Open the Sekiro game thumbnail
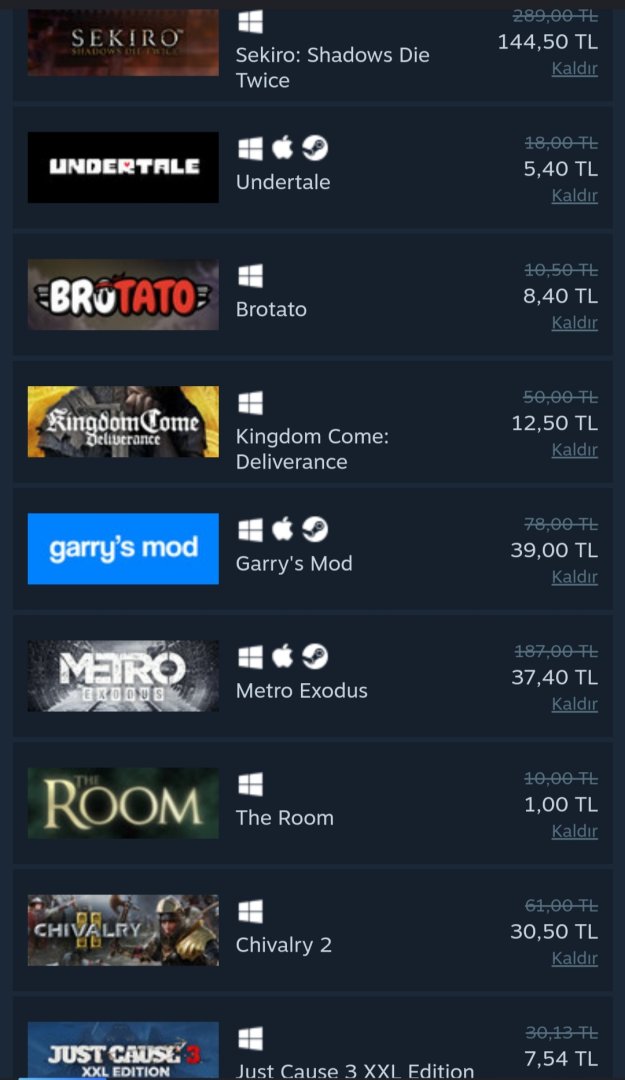This screenshot has width=625, height=1080. pos(123,43)
